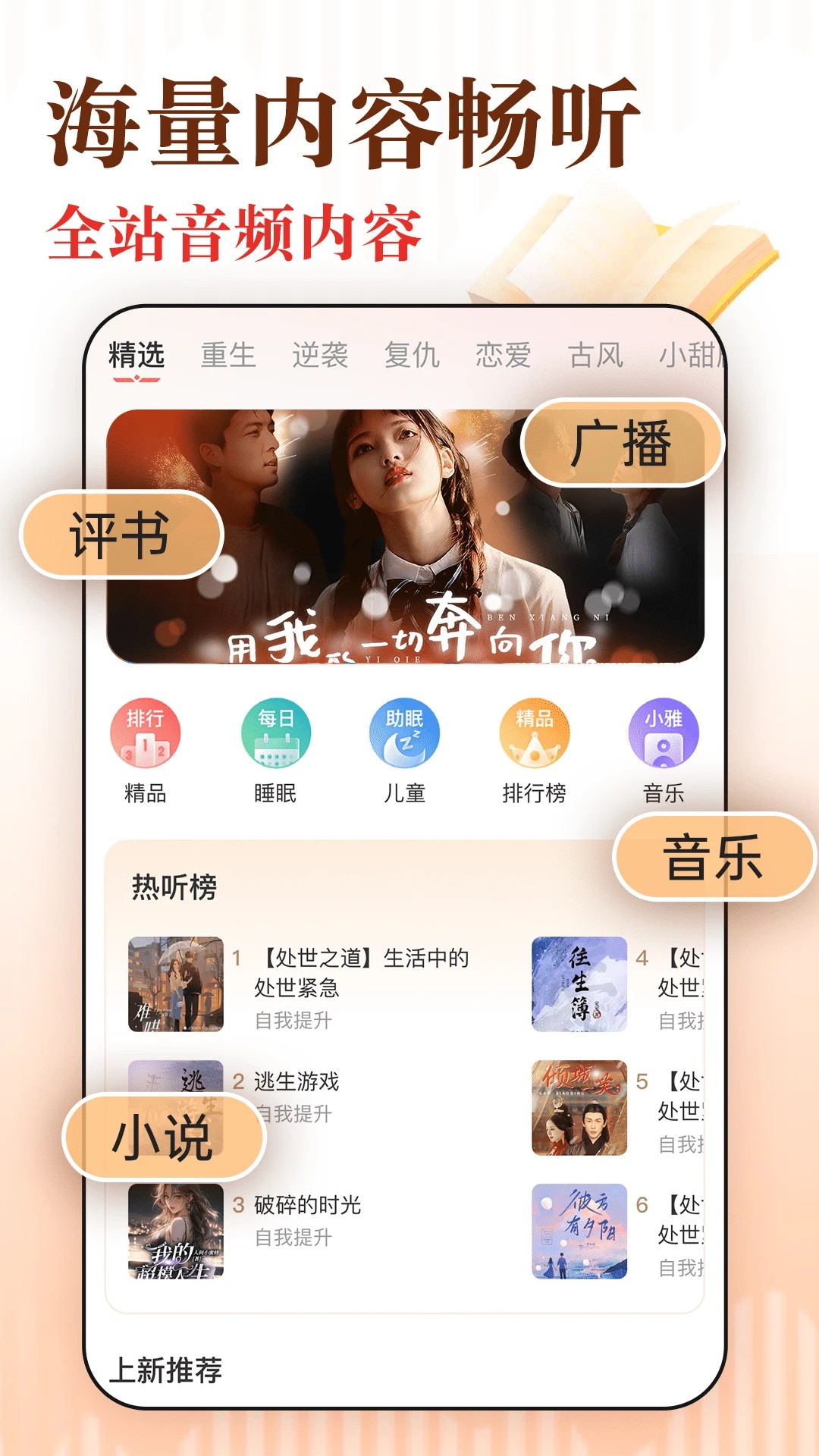This screenshot has height=1456, width=819.
Task: Switch to the 重生 tab
Action: [228, 353]
